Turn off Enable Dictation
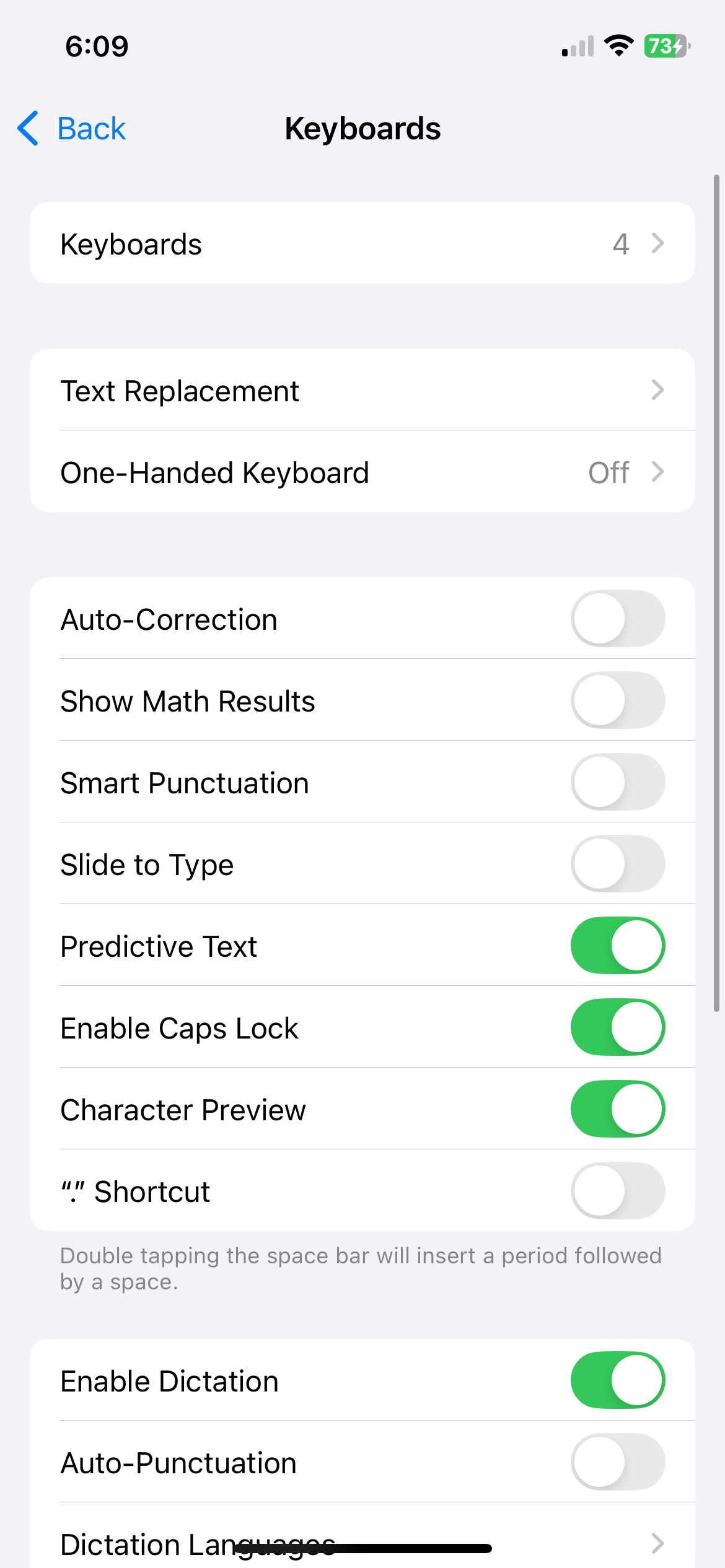This screenshot has height=1568, width=725. [x=617, y=1380]
